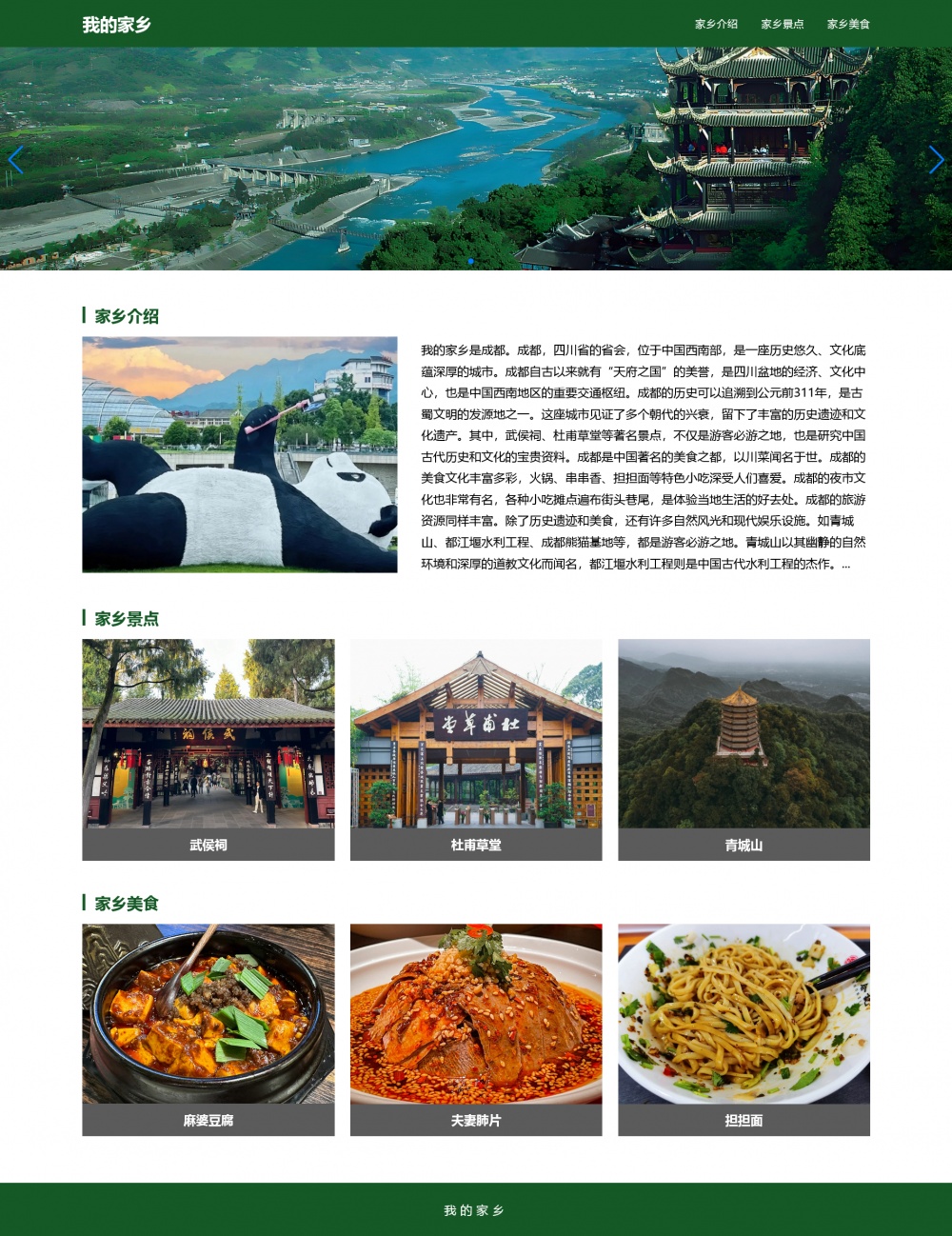Jump to 家乡美食 from the header
Image resolution: width=952 pixels, height=1236 pixels.
click(x=847, y=24)
